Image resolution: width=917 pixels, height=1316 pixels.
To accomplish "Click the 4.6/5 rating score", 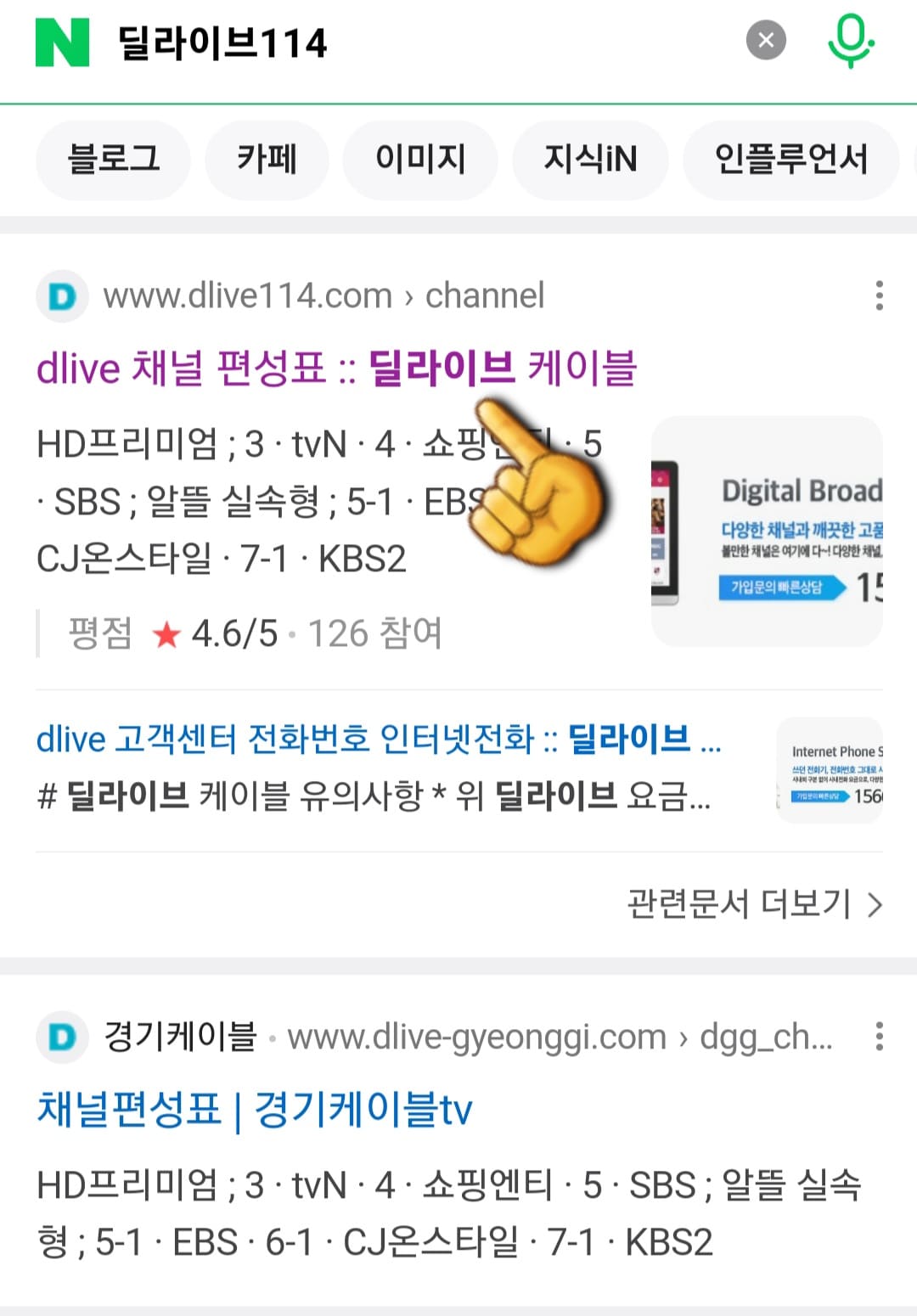I will tap(235, 632).
